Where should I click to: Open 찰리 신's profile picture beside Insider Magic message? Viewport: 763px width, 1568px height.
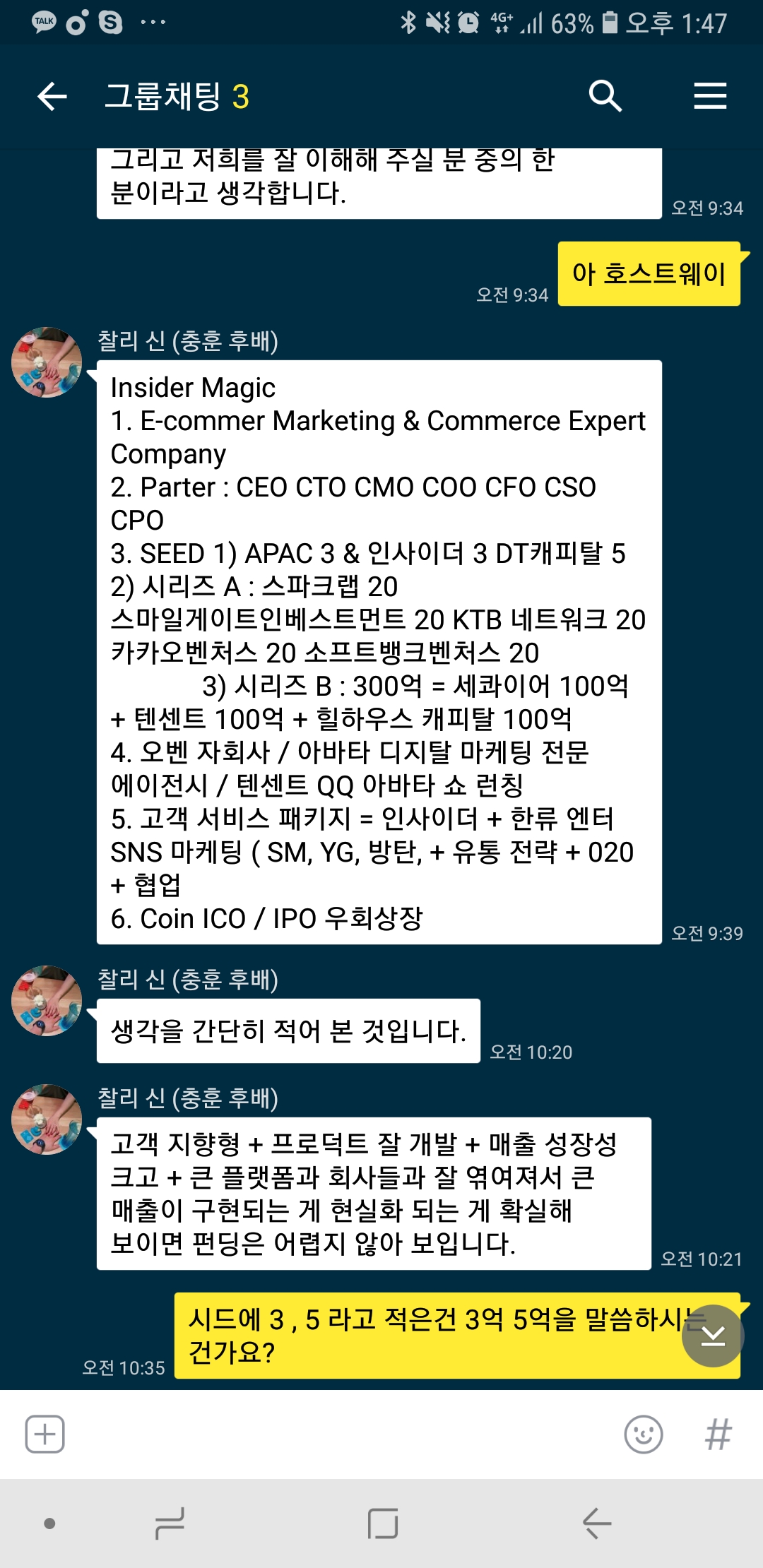pyautogui.click(x=47, y=362)
